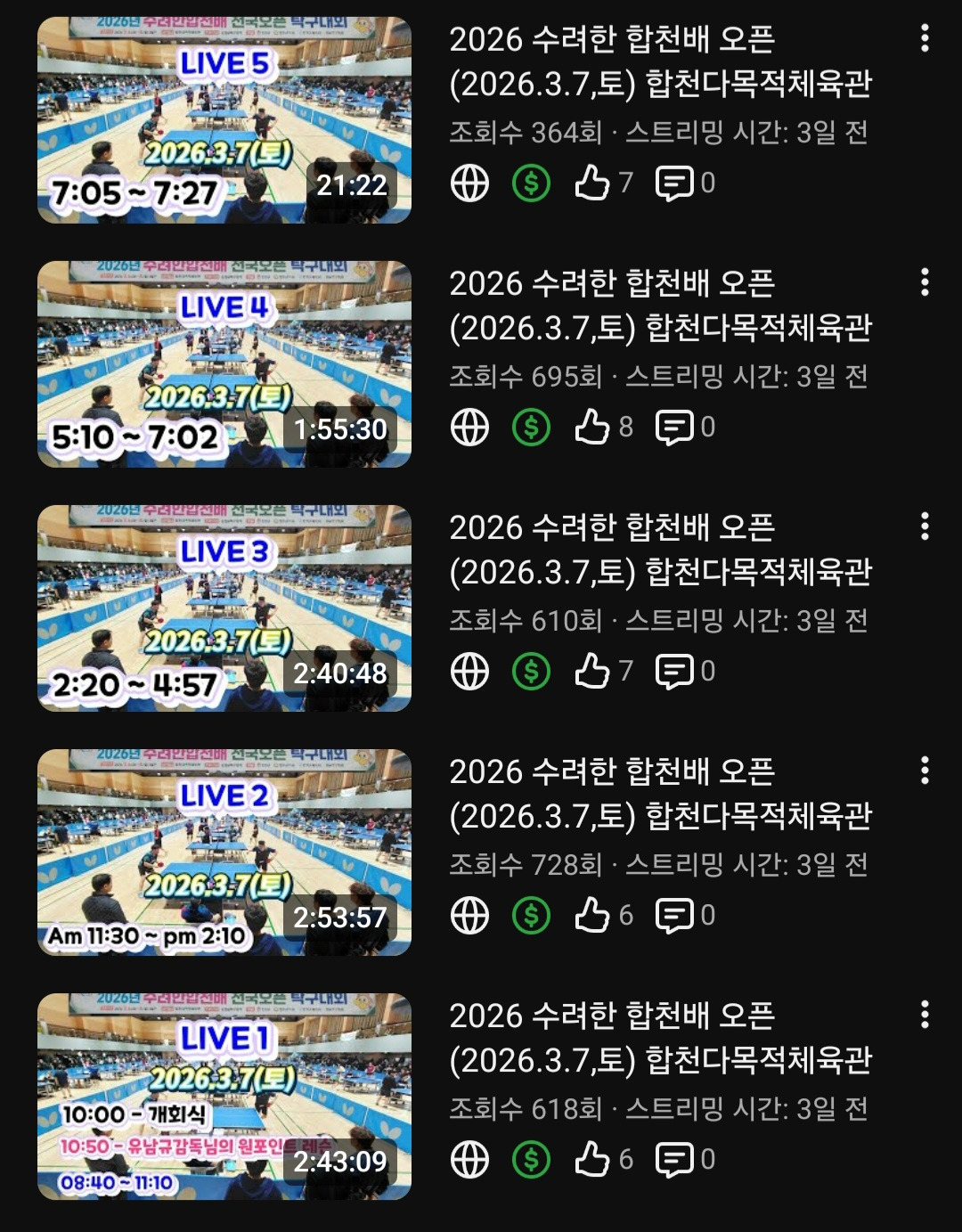Screen dimensions: 962x1232
Task: Open overflow menu for LIVE 2 video
Action: pos(925,771)
